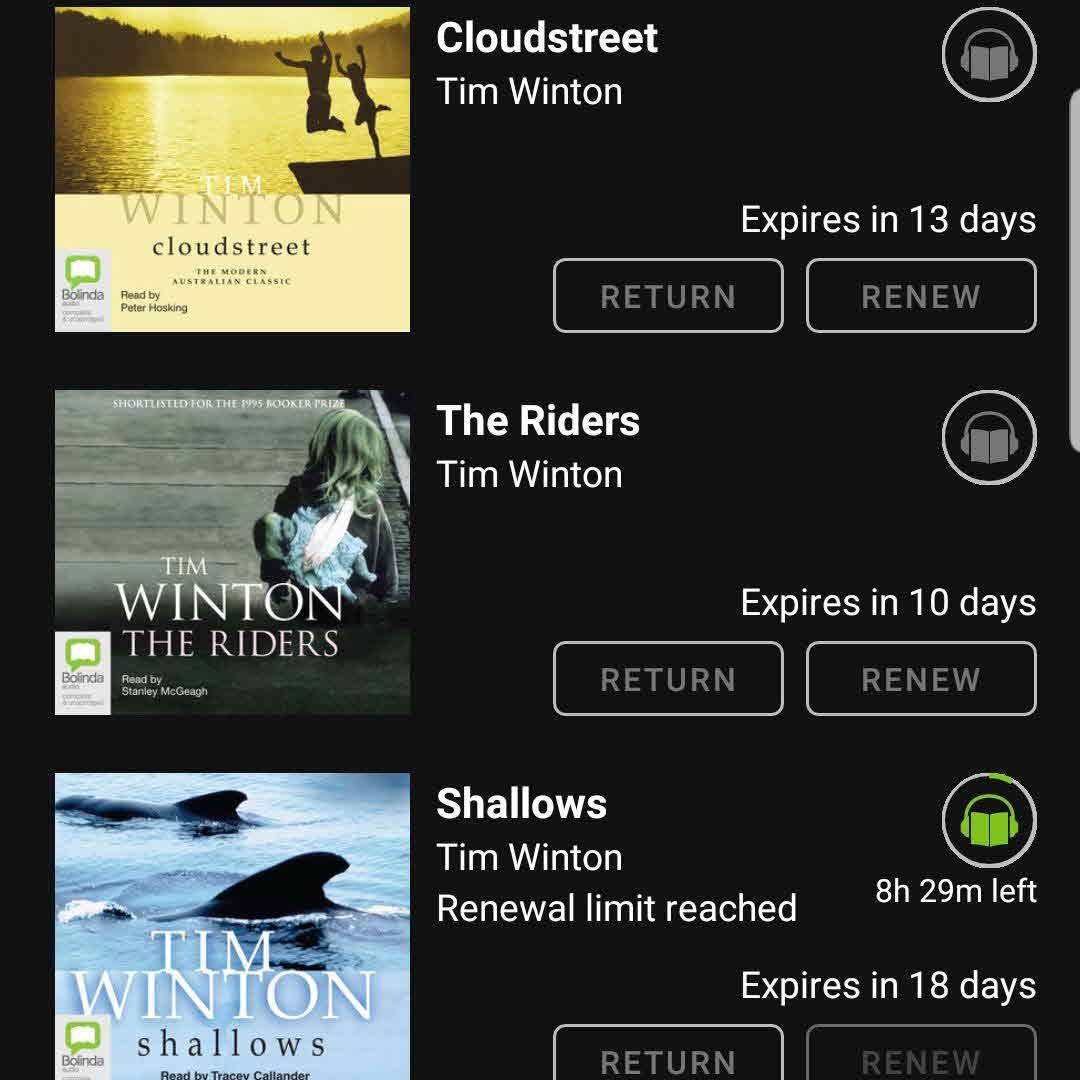Open the Cloudstreet audiobook listen icon
The width and height of the screenshot is (1080, 1080).
(x=989, y=55)
